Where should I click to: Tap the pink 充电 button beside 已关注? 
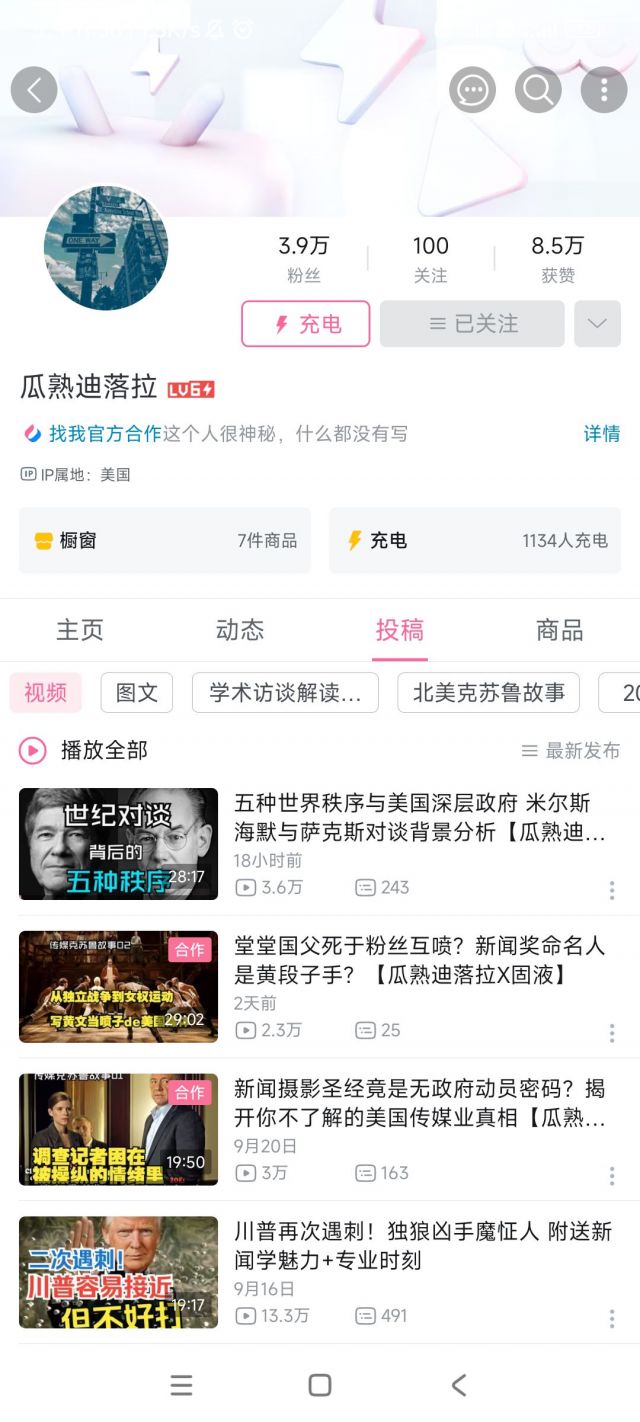(306, 324)
